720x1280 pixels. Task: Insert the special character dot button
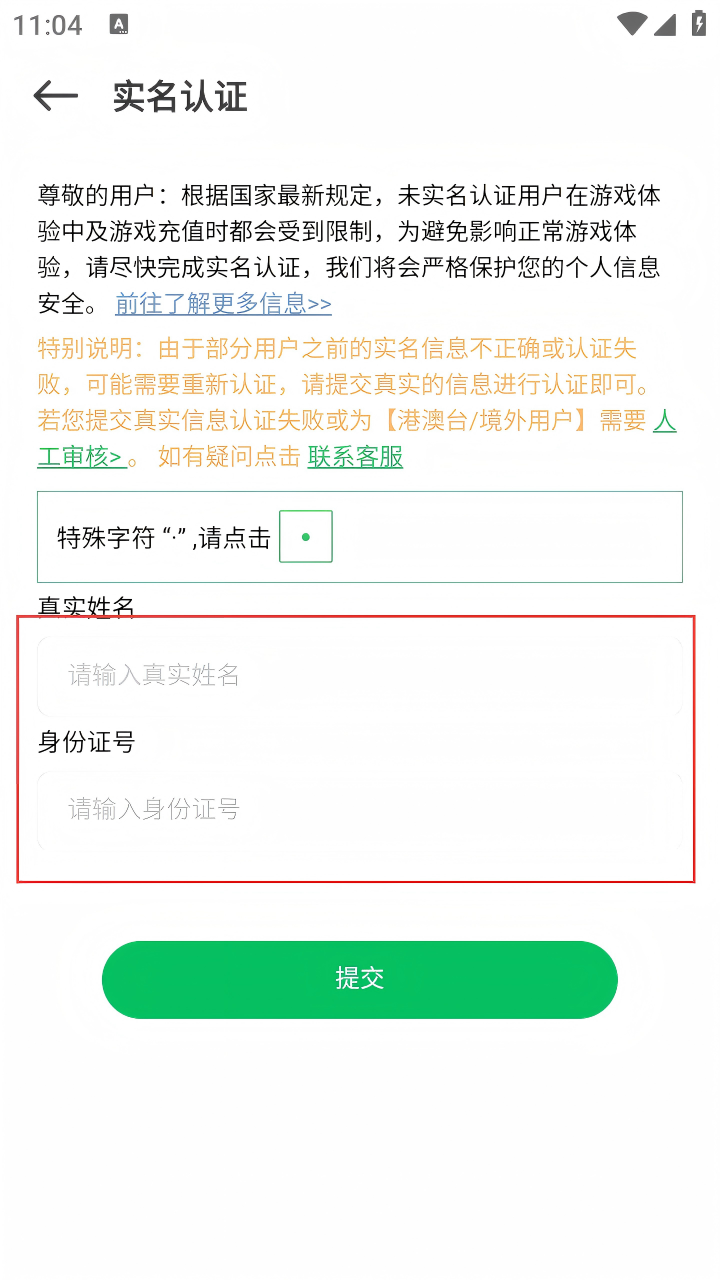(305, 537)
